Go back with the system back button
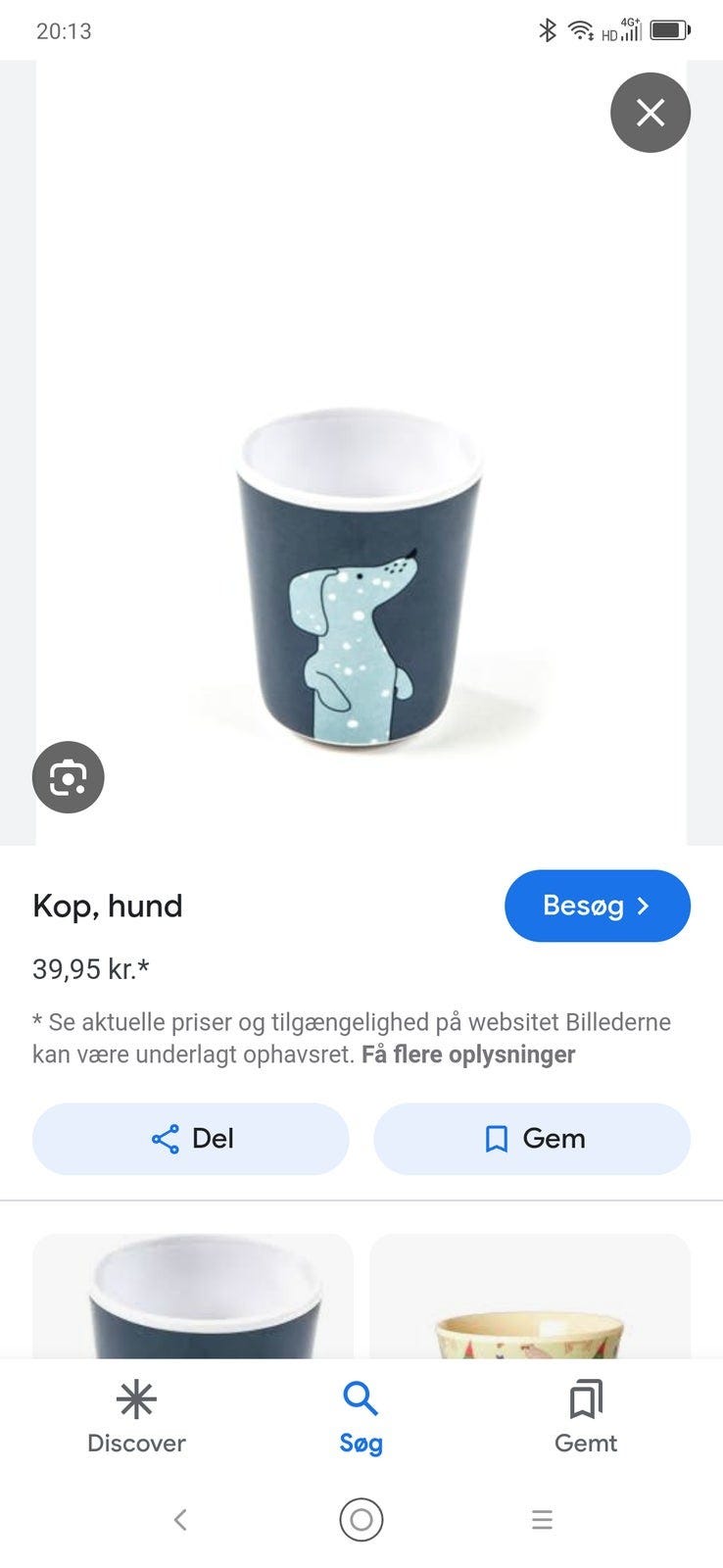The height and width of the screenshot is (1568, 723). (180, 1519)
